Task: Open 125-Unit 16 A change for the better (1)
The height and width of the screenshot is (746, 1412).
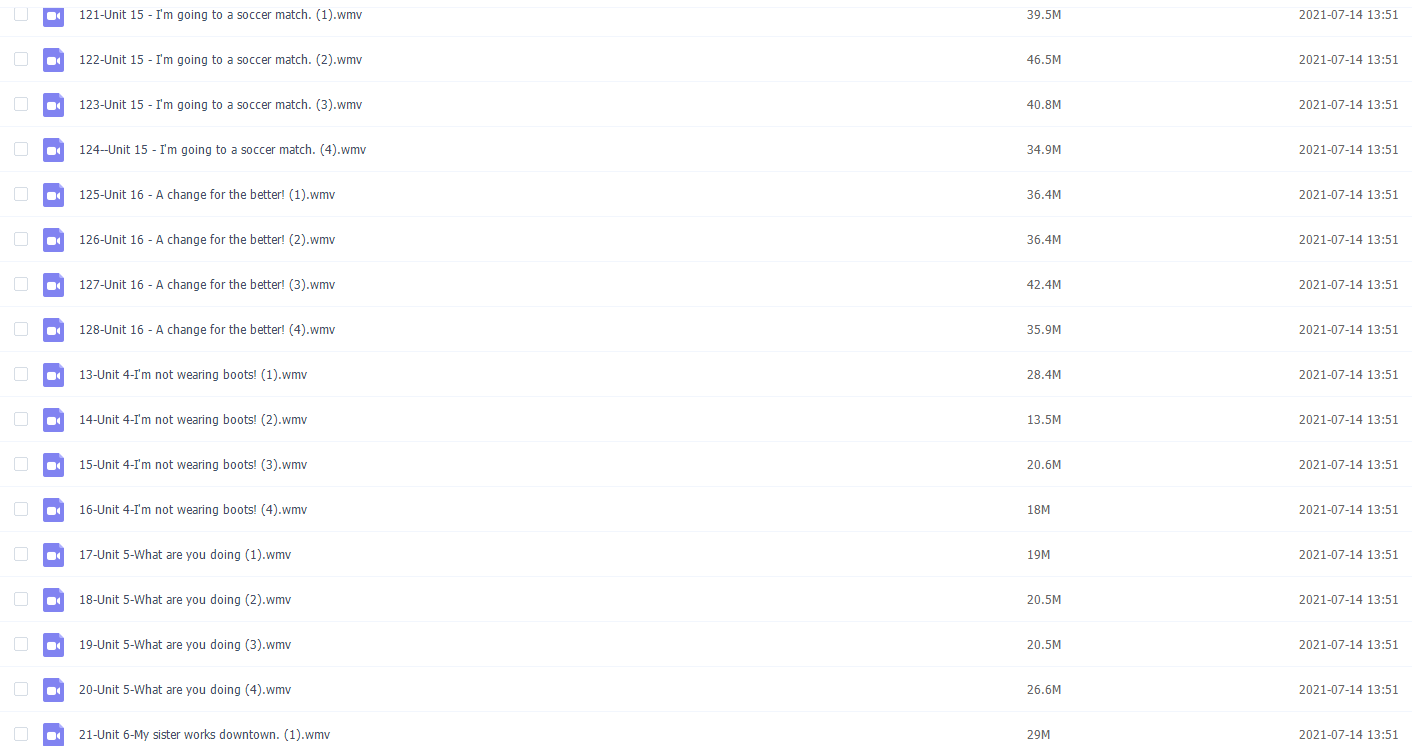Action: [207, 195]
